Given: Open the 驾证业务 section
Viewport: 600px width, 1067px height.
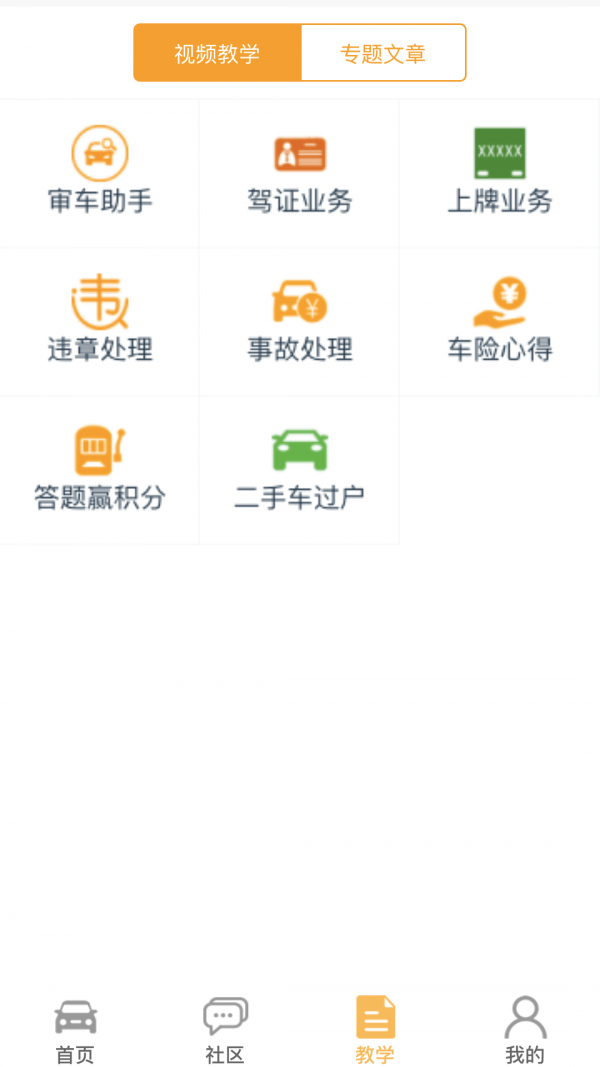Looking at the screenshot, I should tap(300, 173).
